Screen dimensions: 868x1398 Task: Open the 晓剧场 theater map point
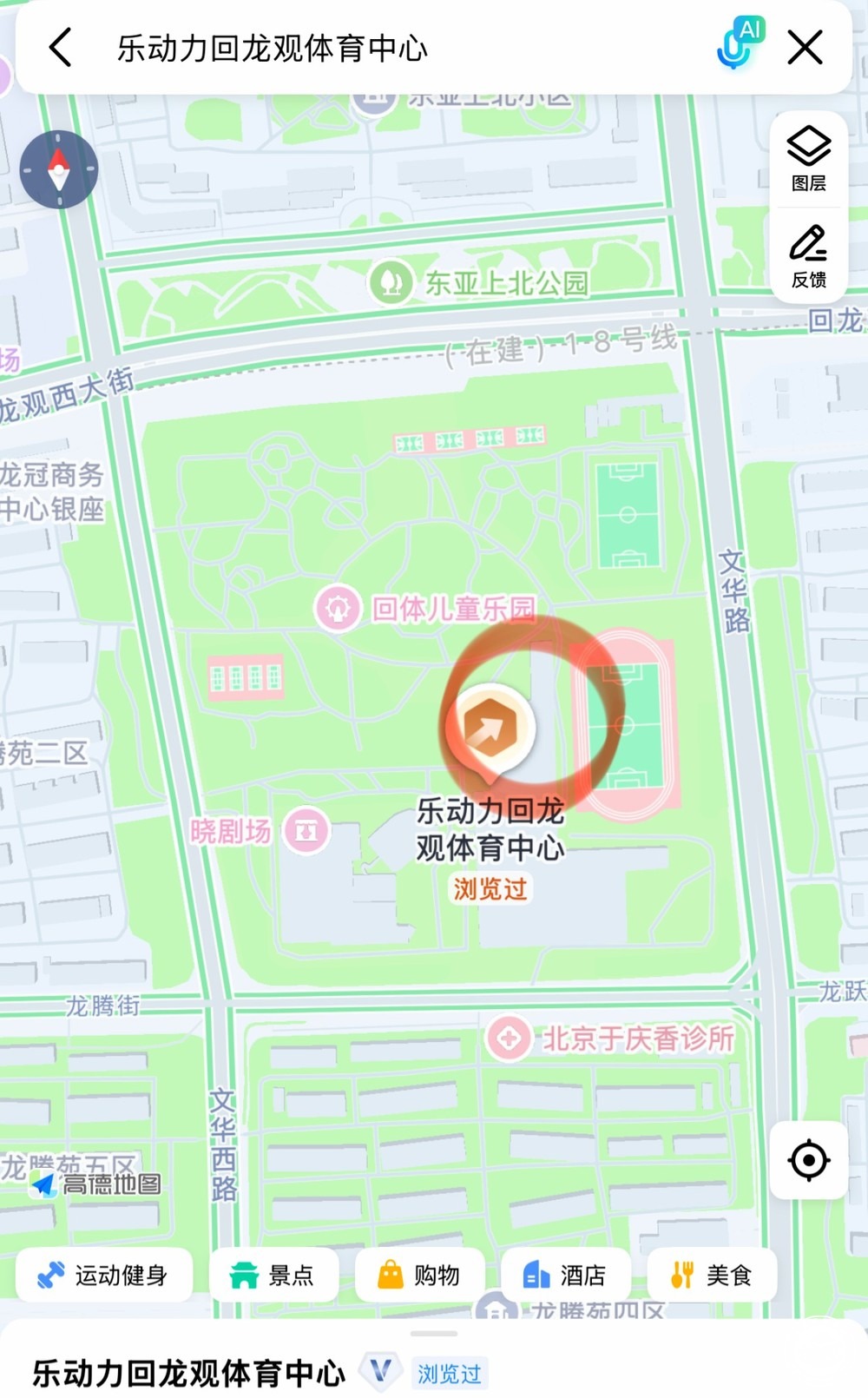tap(306, 832)
